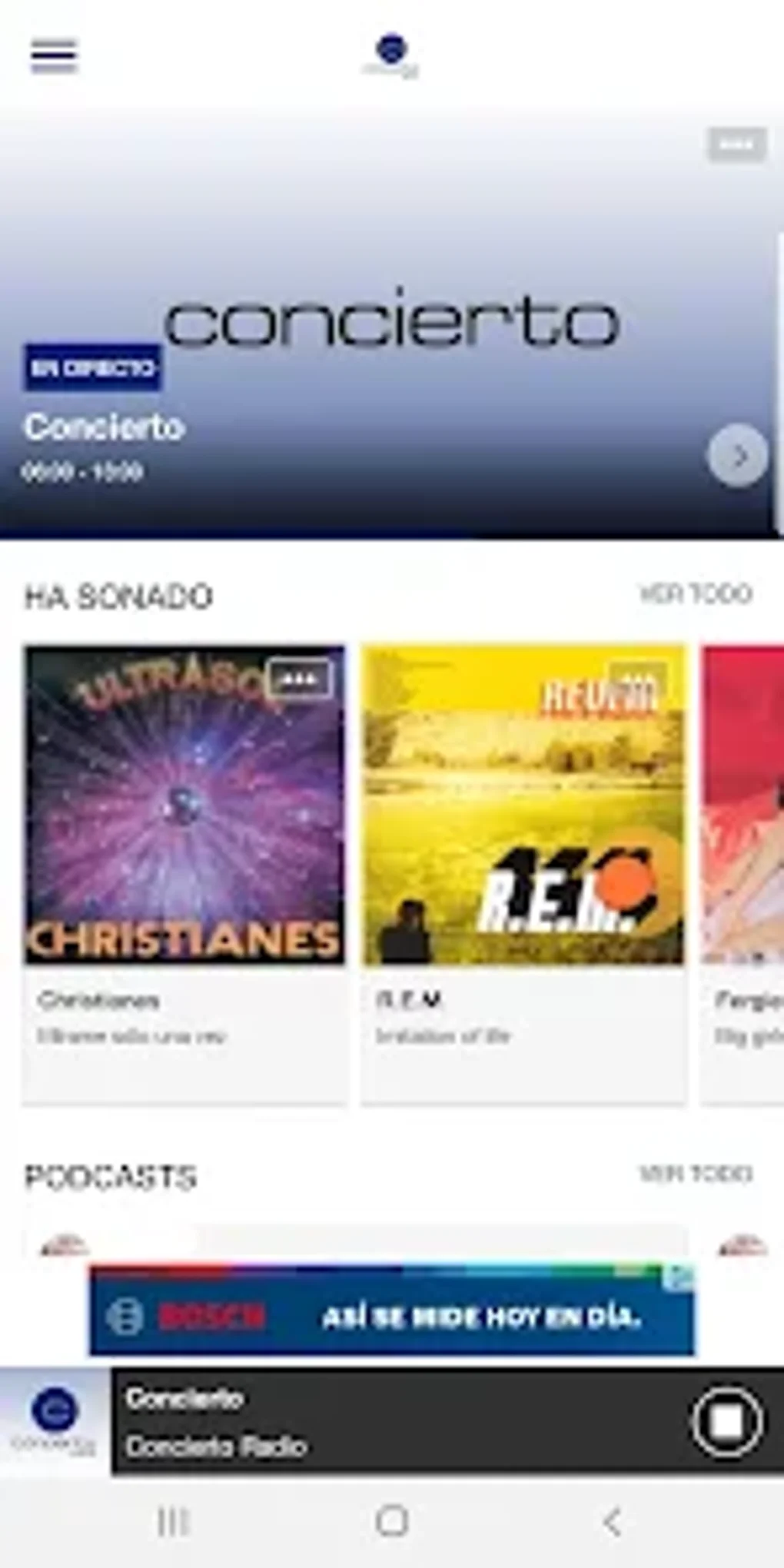This screenshot has height=1568, width=784.
Task: Open the R.E.M. Imitation of Life card
Action: pyautogui.click(x=523, y=1015)
